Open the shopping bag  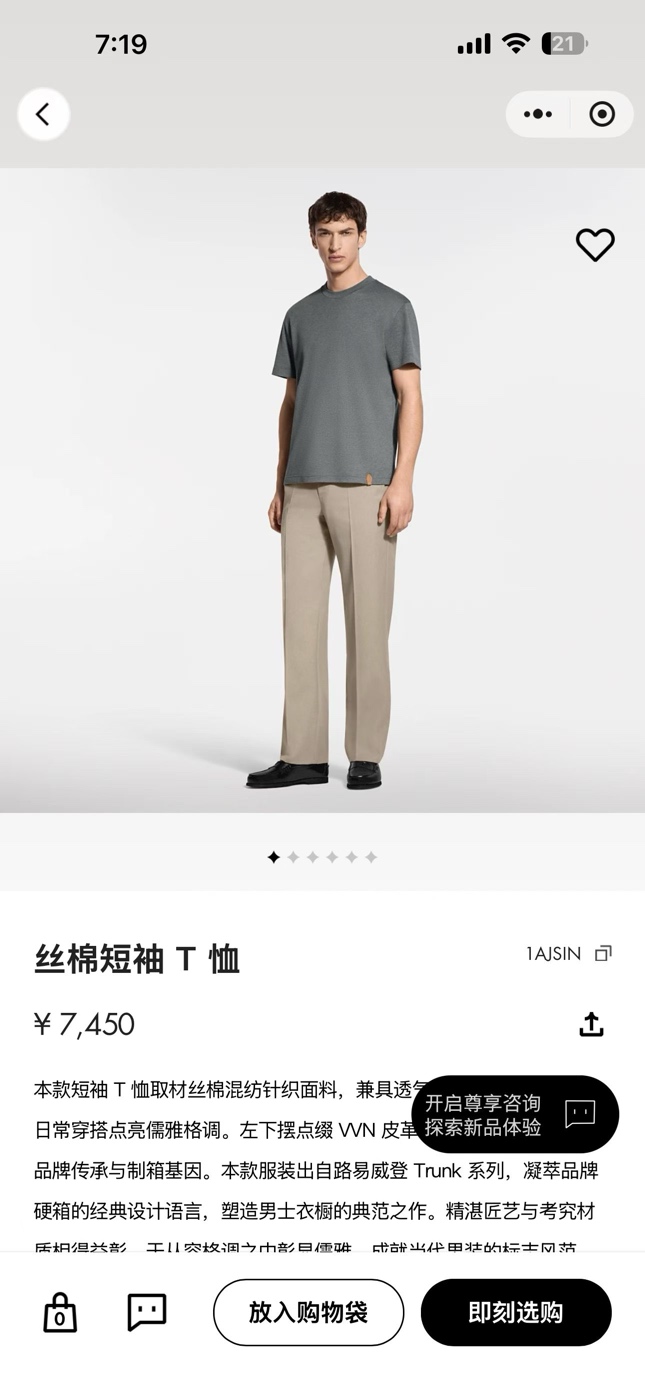point(60,1313)
